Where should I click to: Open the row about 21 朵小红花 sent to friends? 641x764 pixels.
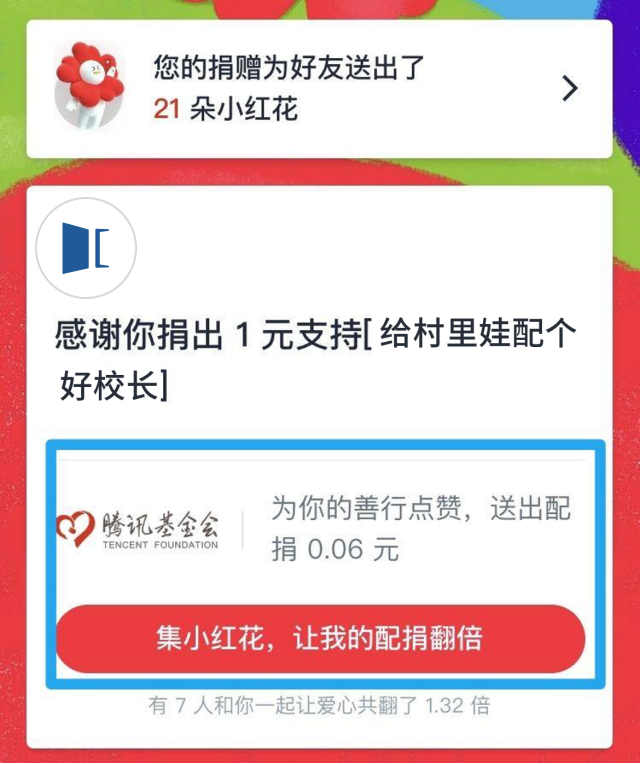(319, 89)
